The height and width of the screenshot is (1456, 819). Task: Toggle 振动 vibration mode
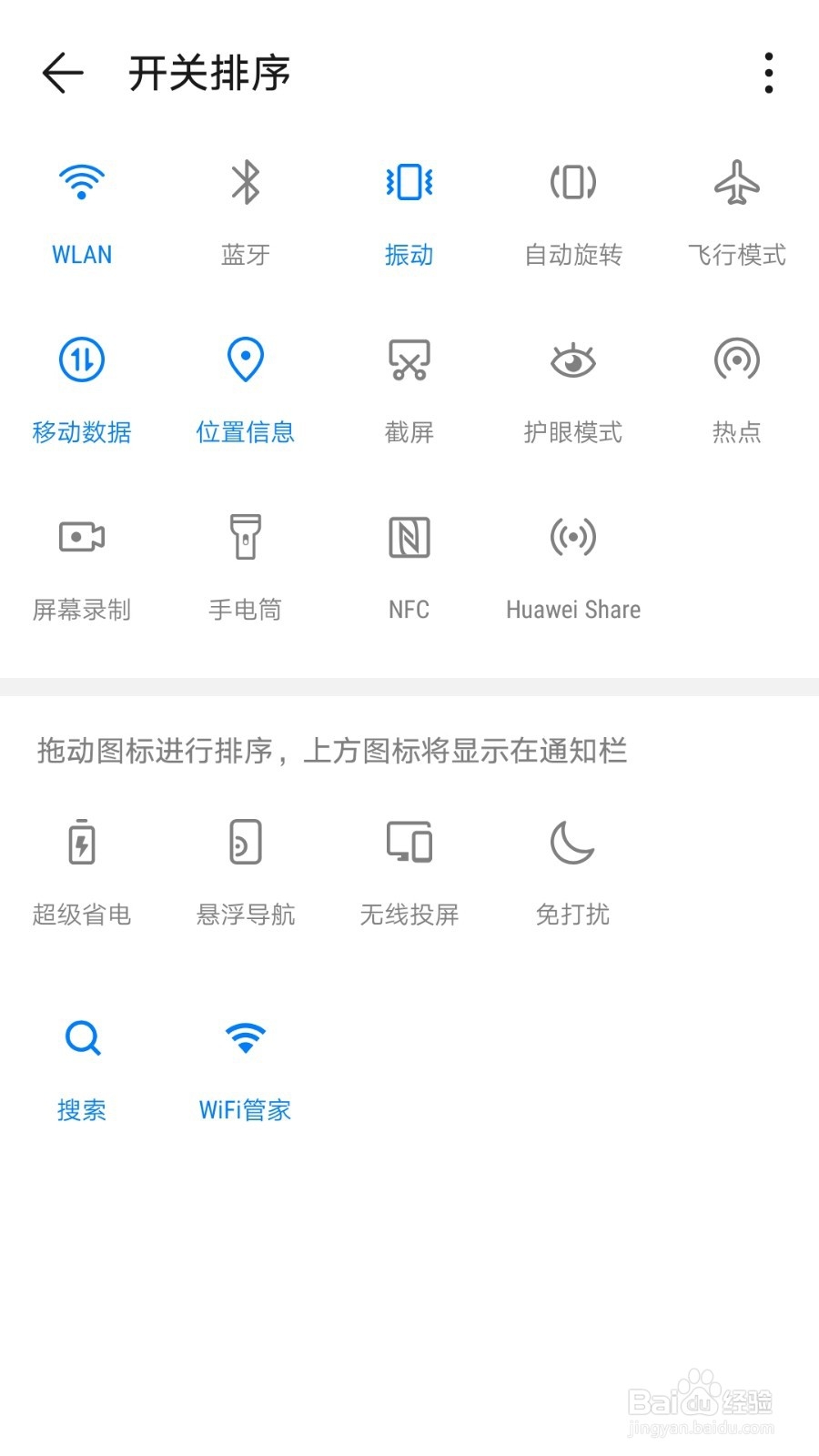click(409, 182)
